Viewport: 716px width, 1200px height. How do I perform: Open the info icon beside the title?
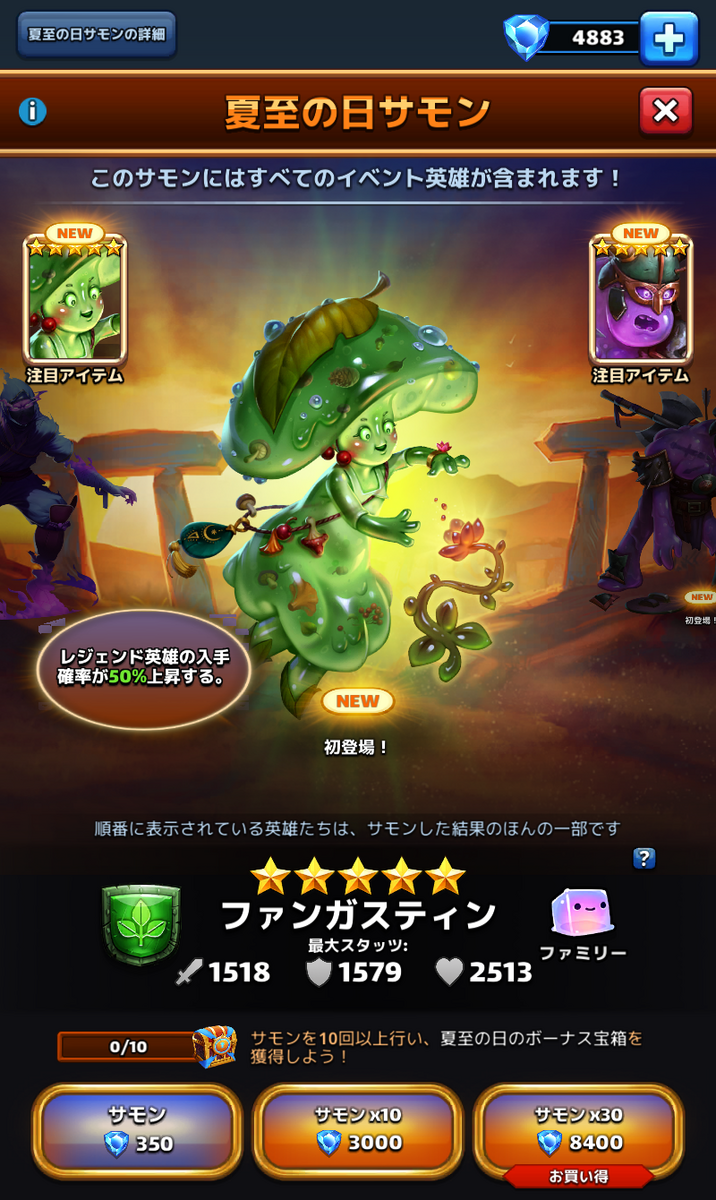[33, 111]
